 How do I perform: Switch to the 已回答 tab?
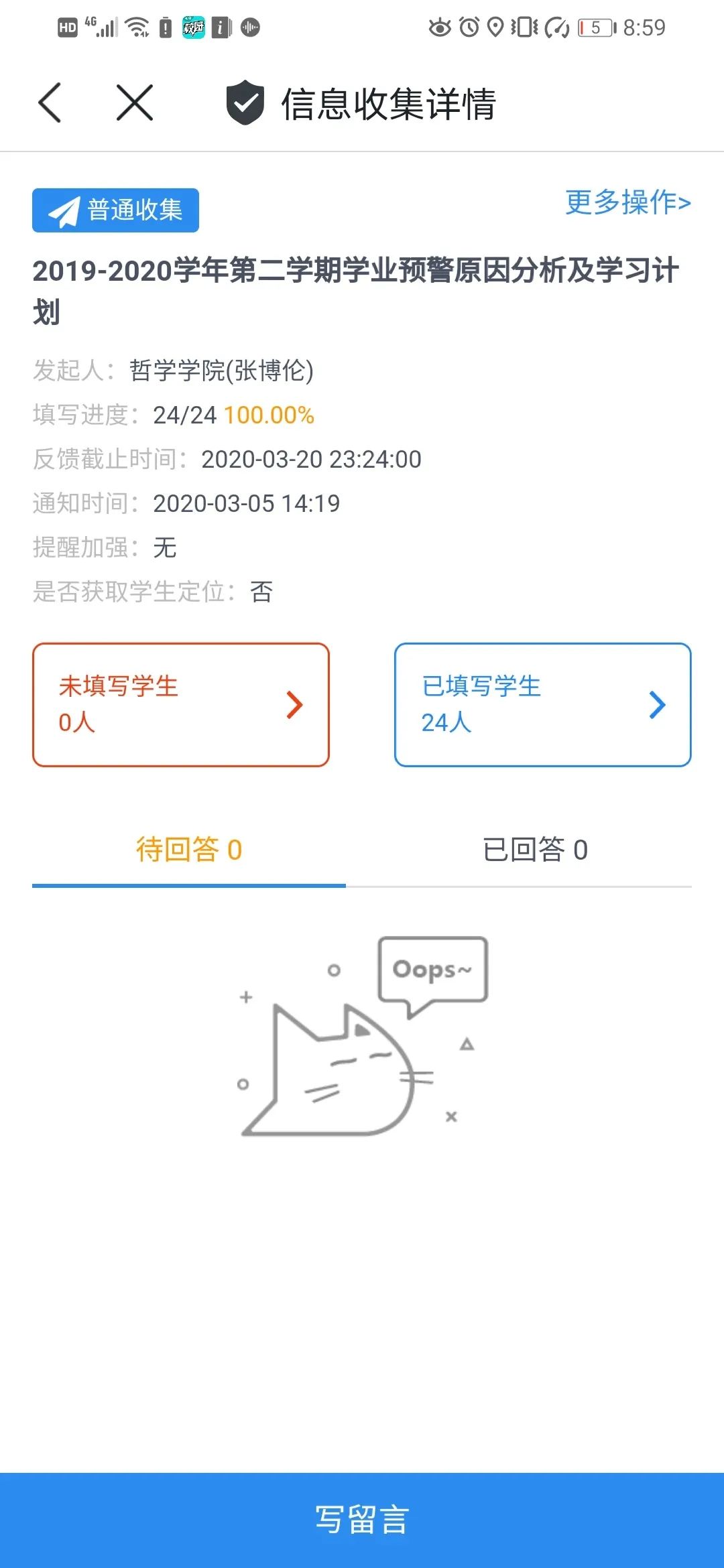point(535,850)
